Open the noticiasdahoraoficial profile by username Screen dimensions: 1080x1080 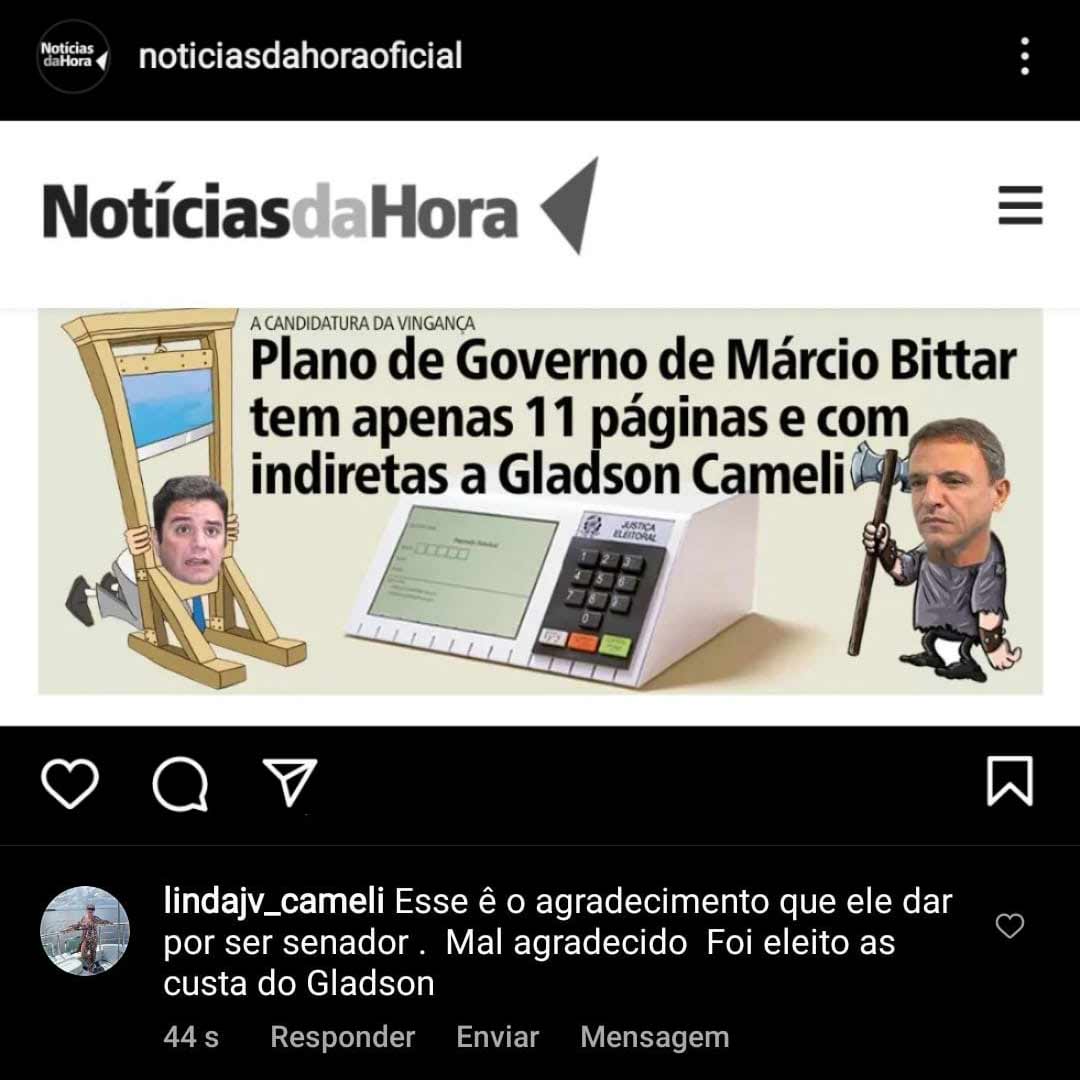(x=300, y=56)
